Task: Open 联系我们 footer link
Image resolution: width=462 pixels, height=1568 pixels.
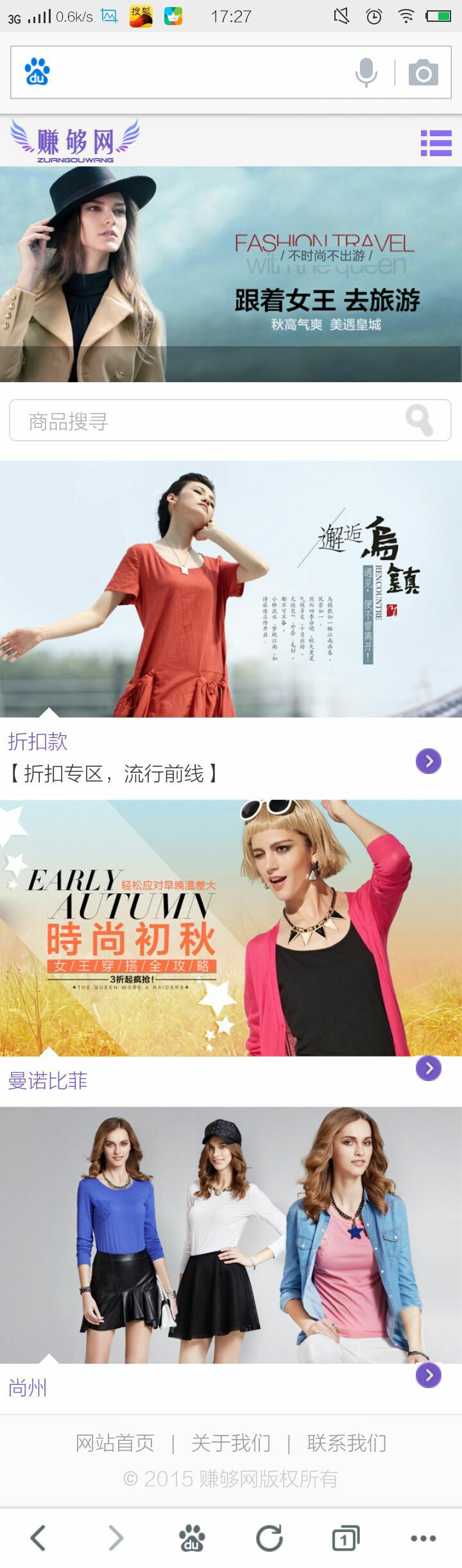Action: click(346, 1443)
